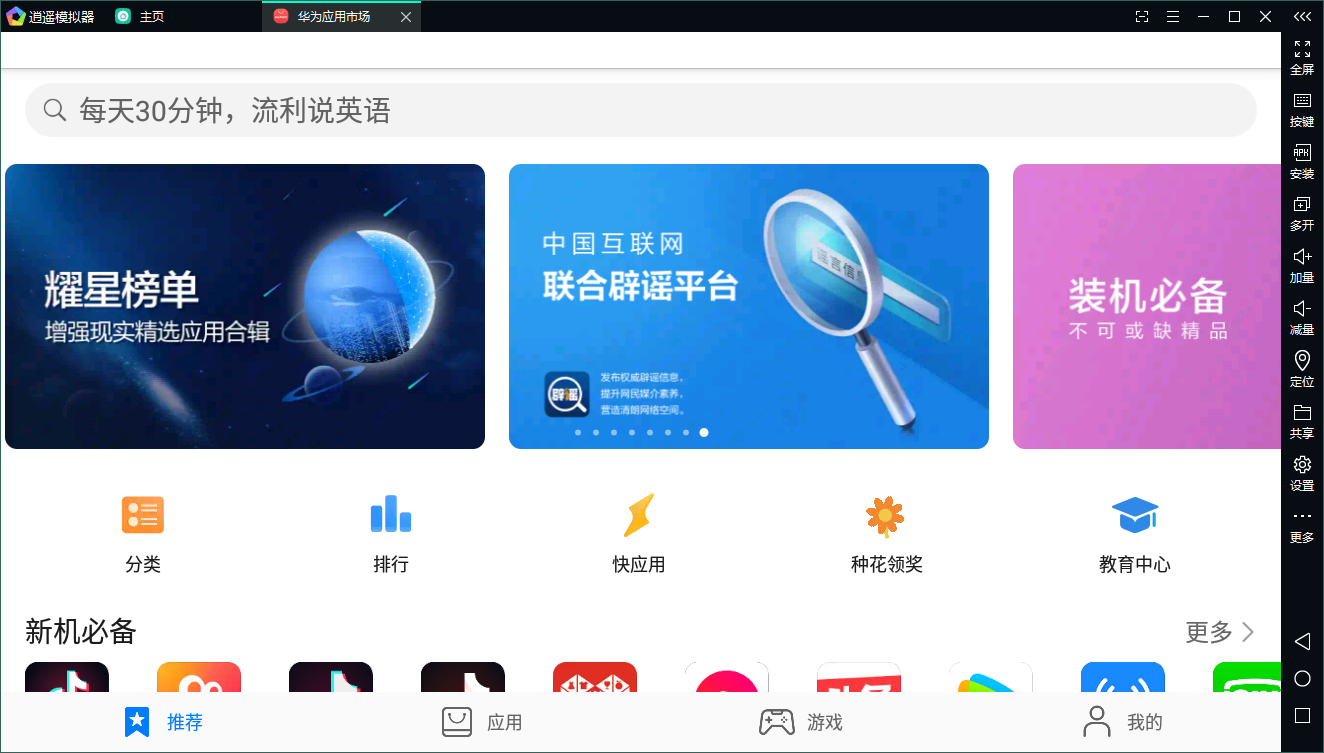Close the 华为应用市场 emulator tab
The width and height of the screenshot is (1324, 753).
tap(405, 17)
